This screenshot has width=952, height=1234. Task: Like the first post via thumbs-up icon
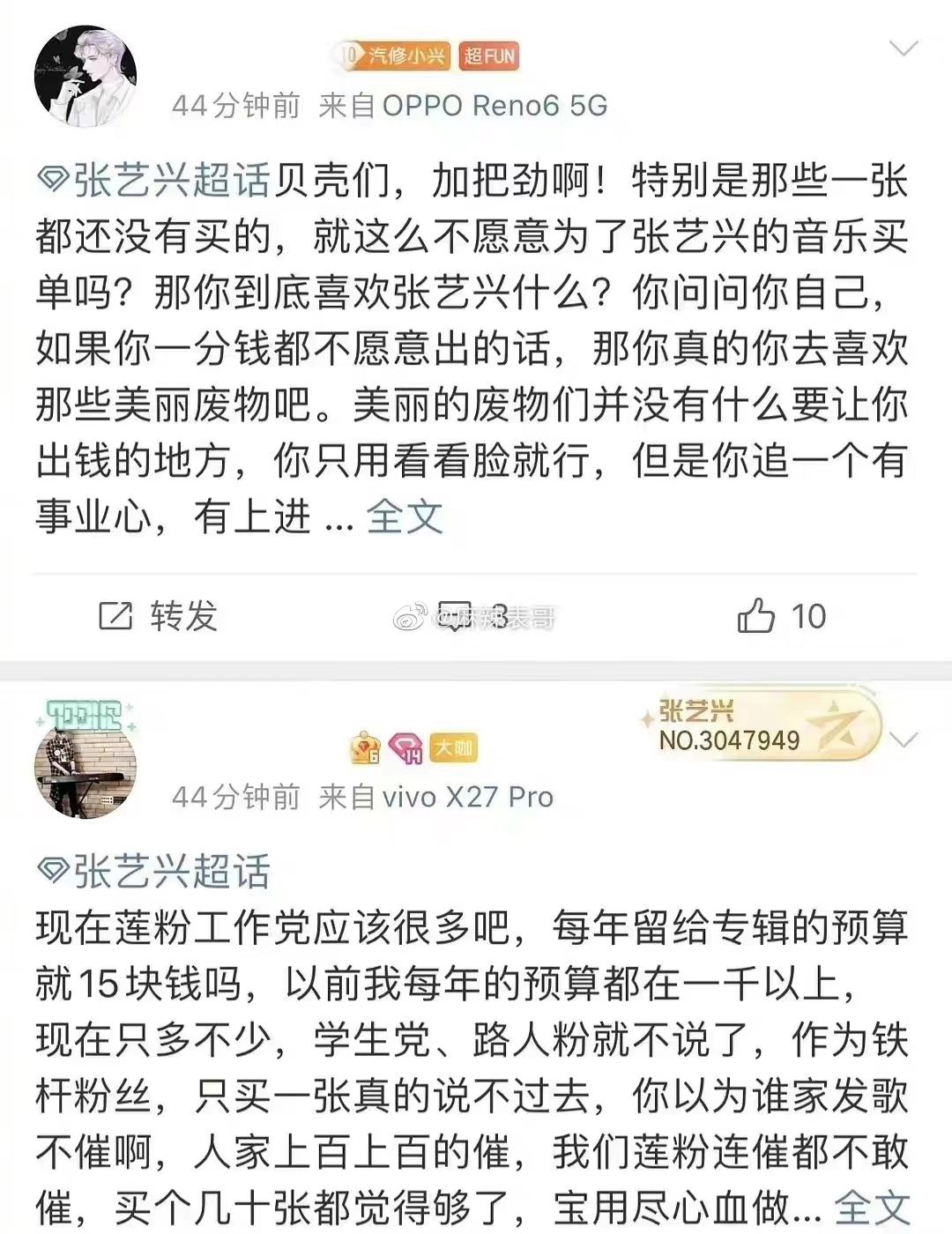[754, 615]
